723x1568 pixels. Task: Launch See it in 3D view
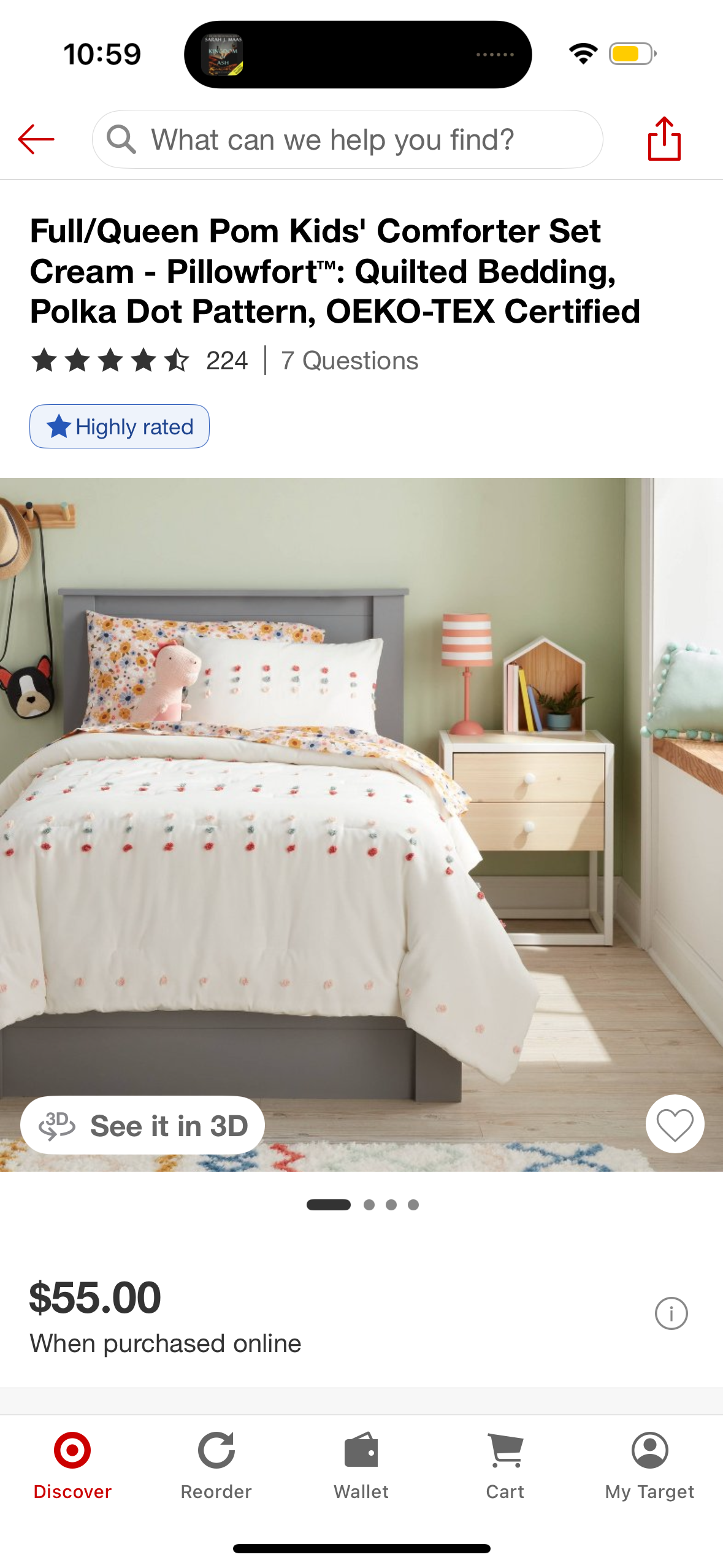[143, 1126]
